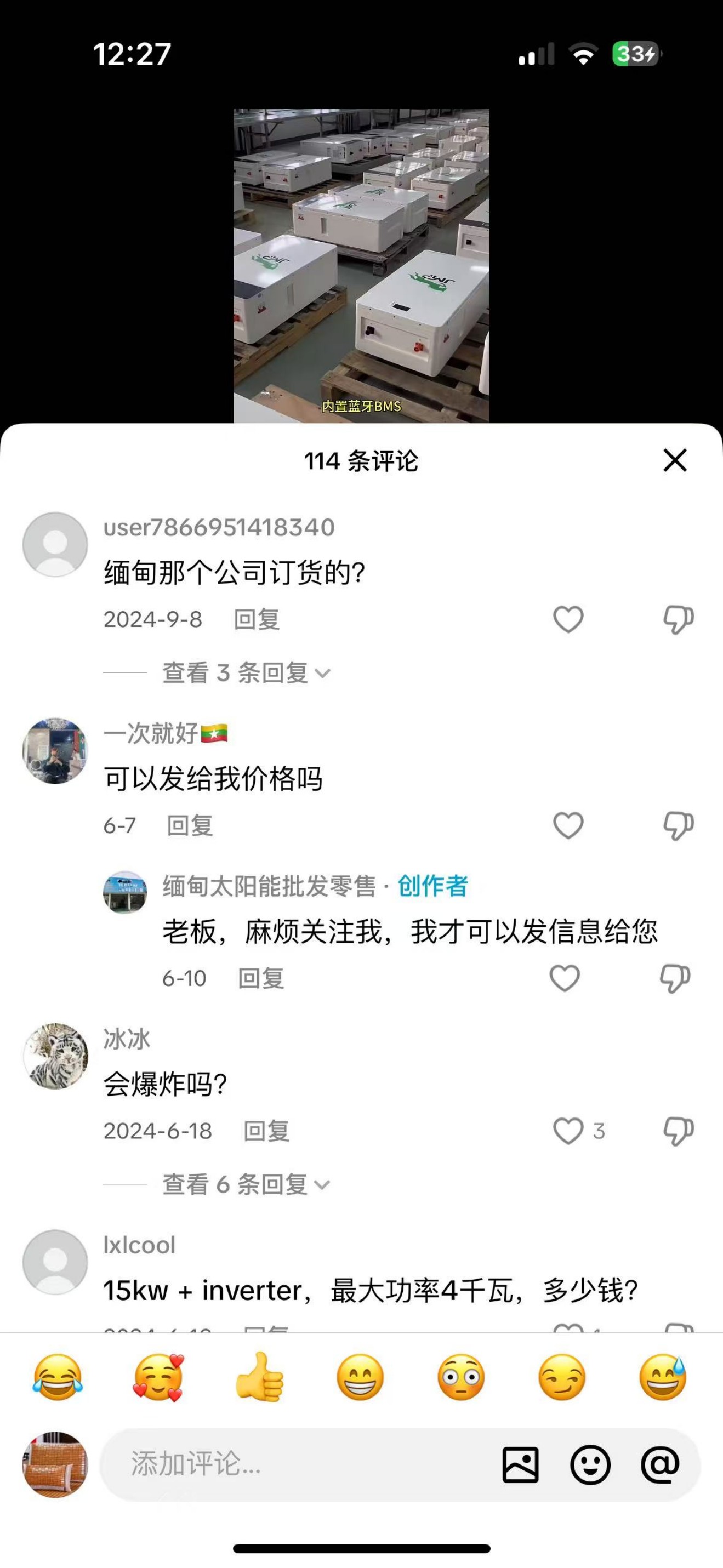Like 冰冰's comment 会爆炸吗
Viewport: 723px width, 1568px height.
click(x=568, y=1131)
